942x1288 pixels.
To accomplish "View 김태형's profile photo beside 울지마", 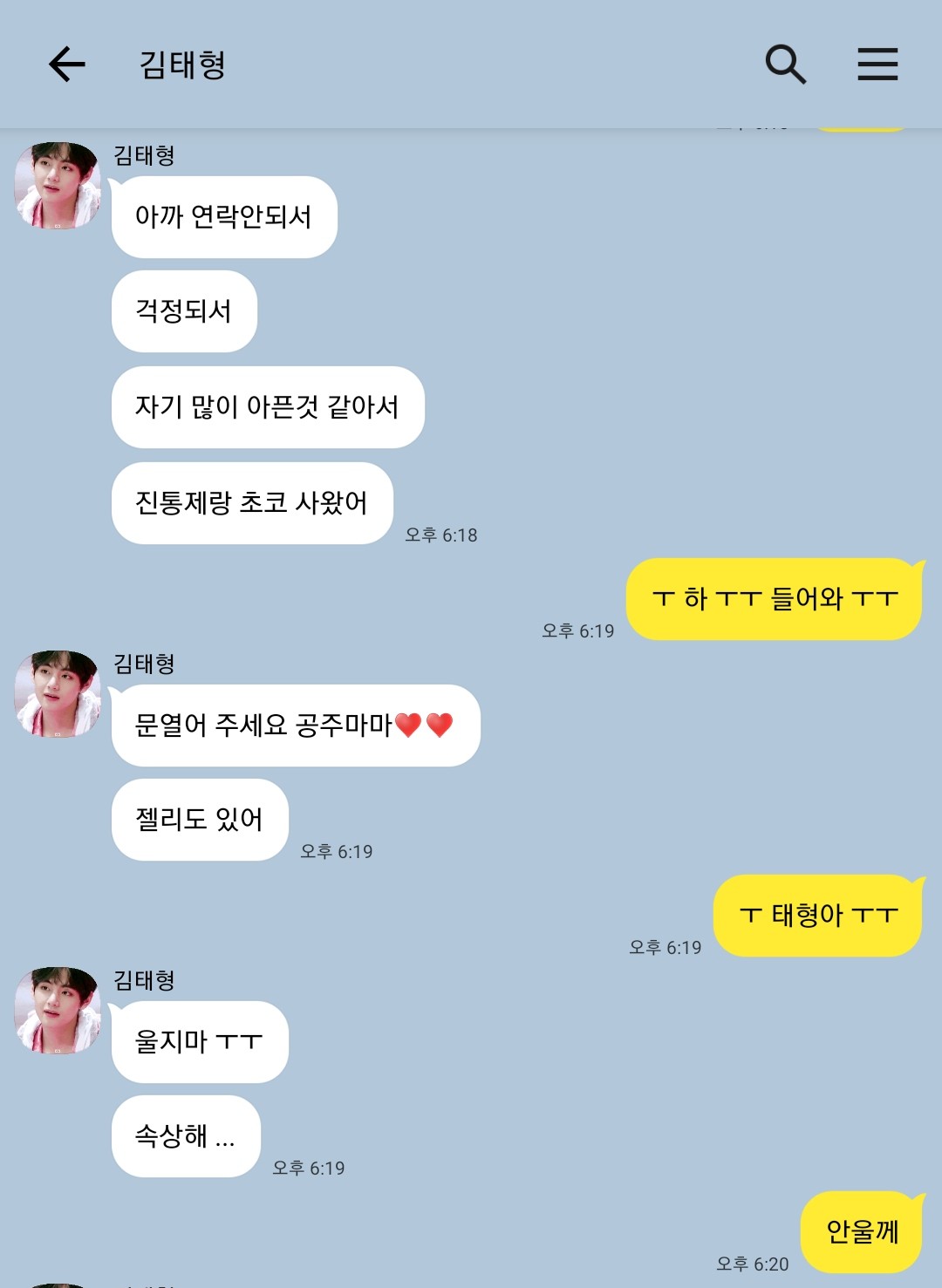I will pos(58,1011).
